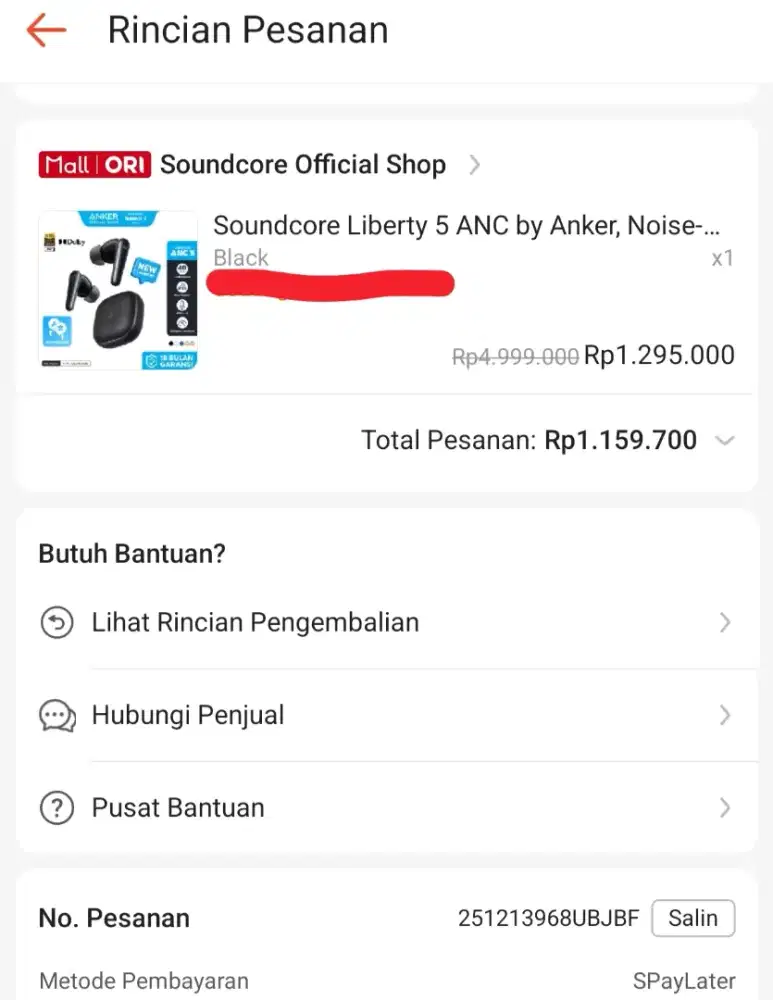The width and height of the screenshot is (773, 1000).
Task: Select the return arrow icon beside Lihat Rincian Pengembalian
Action: tap(56, 622)
